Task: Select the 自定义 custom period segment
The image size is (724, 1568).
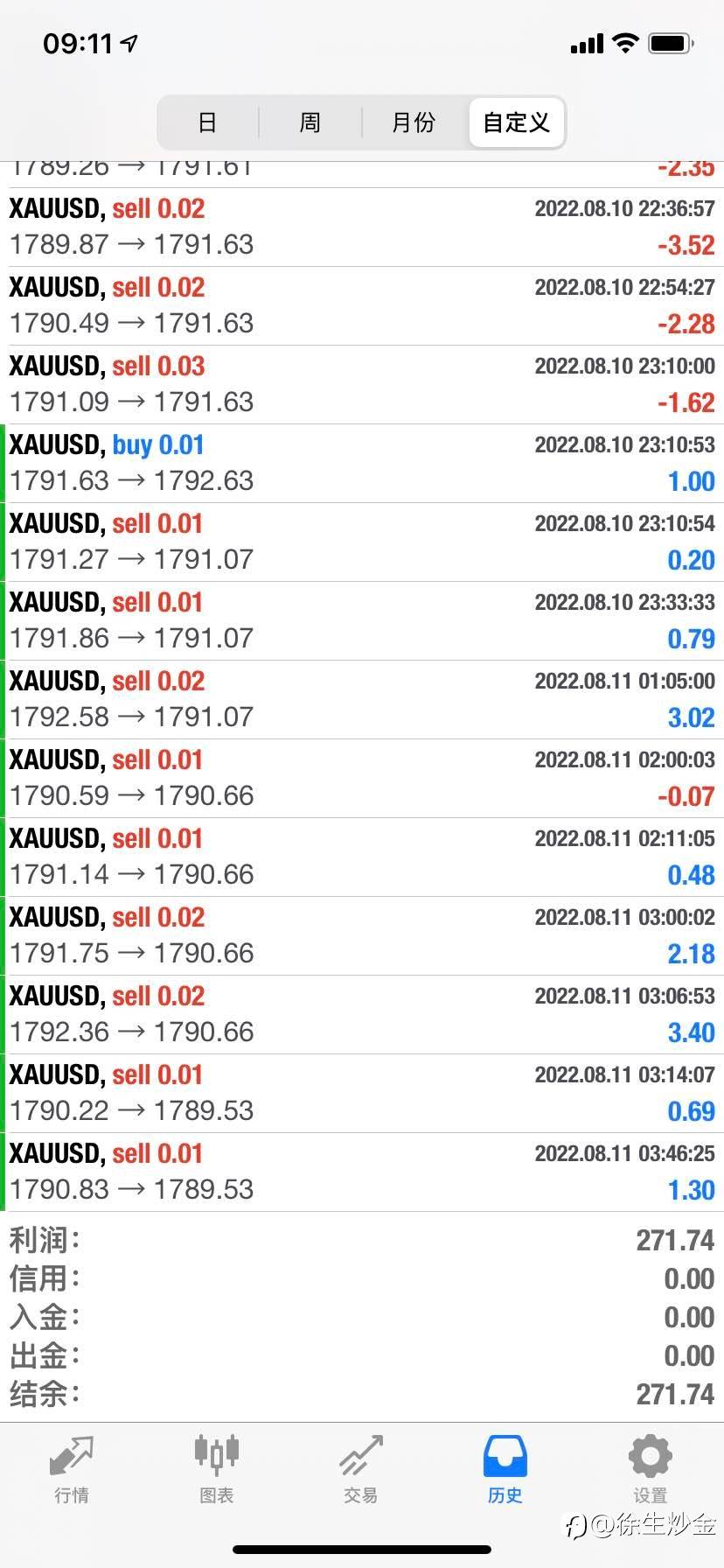Action: [x=517, y=122]
